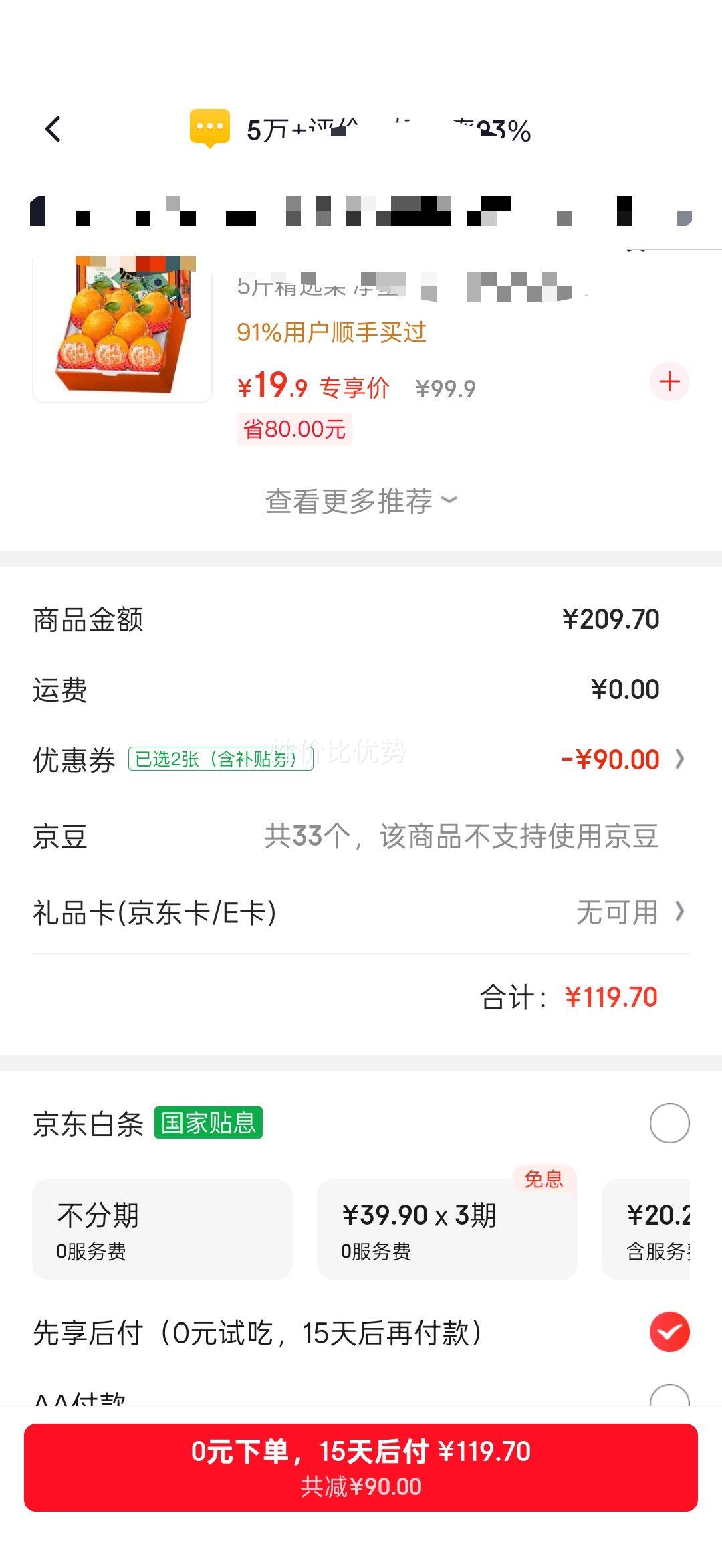
Task: Open the 礼品卡(京东卡/E卡) row
Action: point(361,912)
